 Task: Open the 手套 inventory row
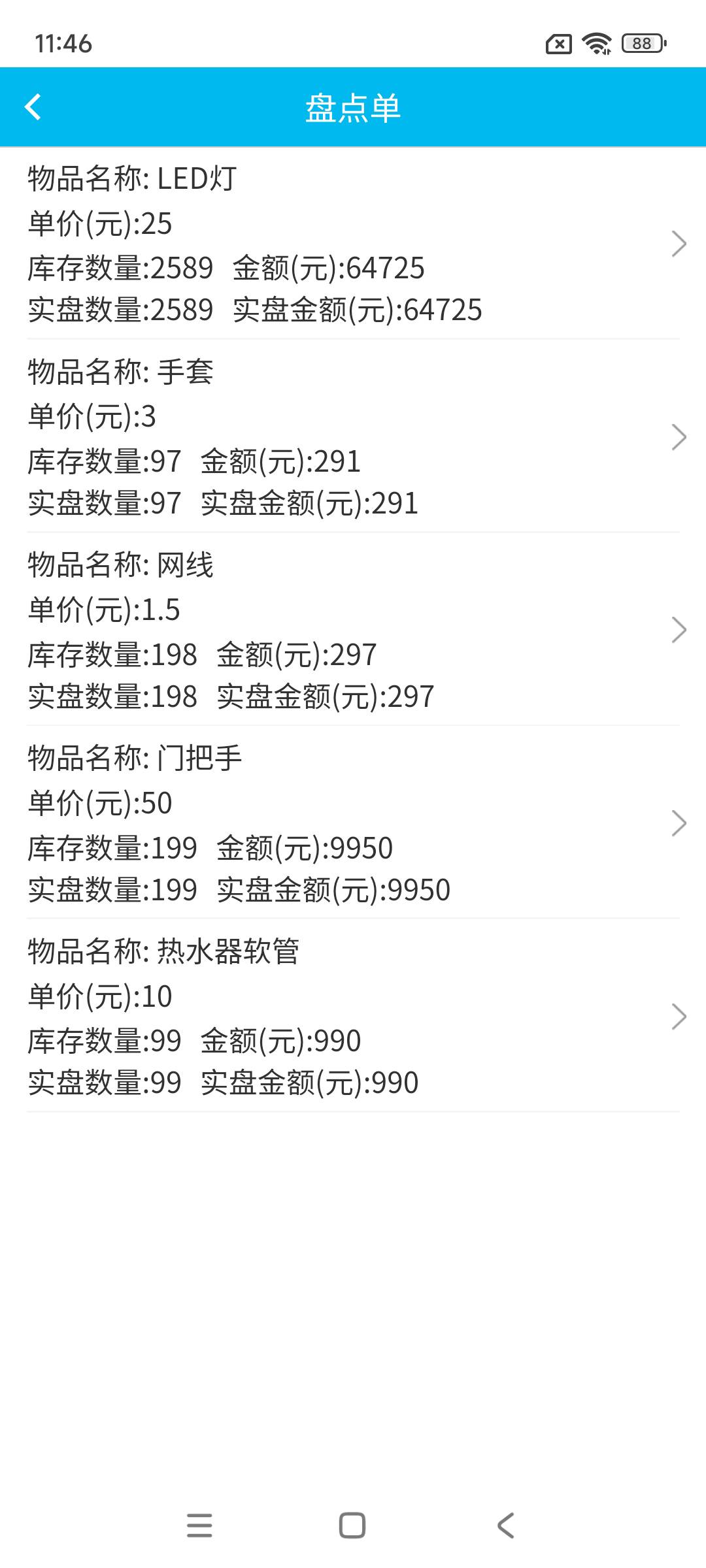pyautogui.click(x=353, y=436)
